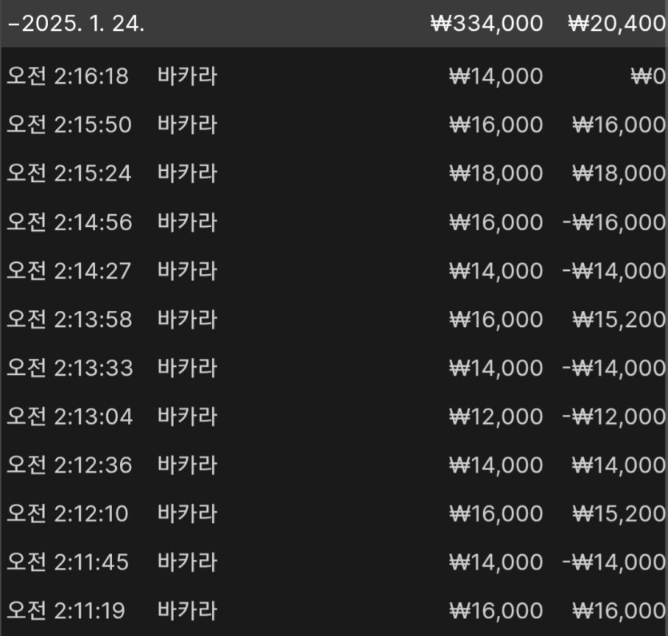671x636 pixels.
Task: Select the 오전 2:13:04 바카라 entry
Action: point(334,416)
